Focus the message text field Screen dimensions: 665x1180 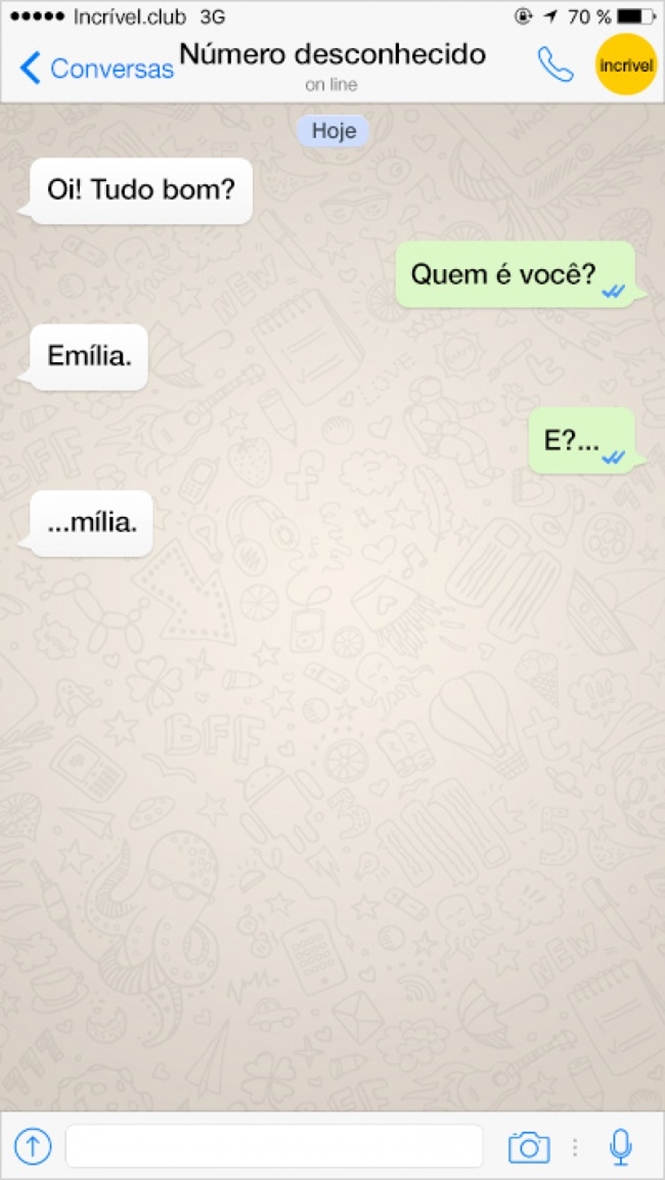pyautogui.click(x=274, y=1146)
